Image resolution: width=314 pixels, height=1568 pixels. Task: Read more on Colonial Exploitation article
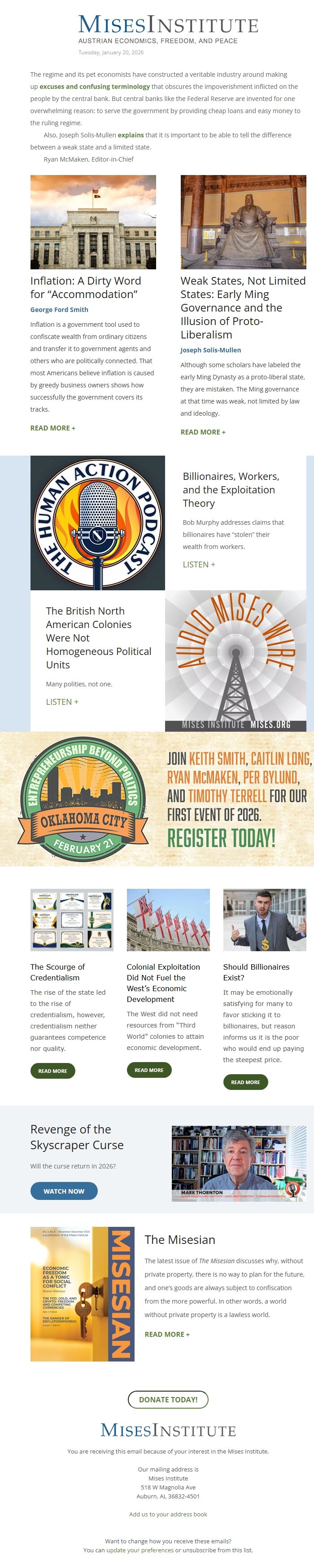pyautogui.click(x=149, y=1070)
